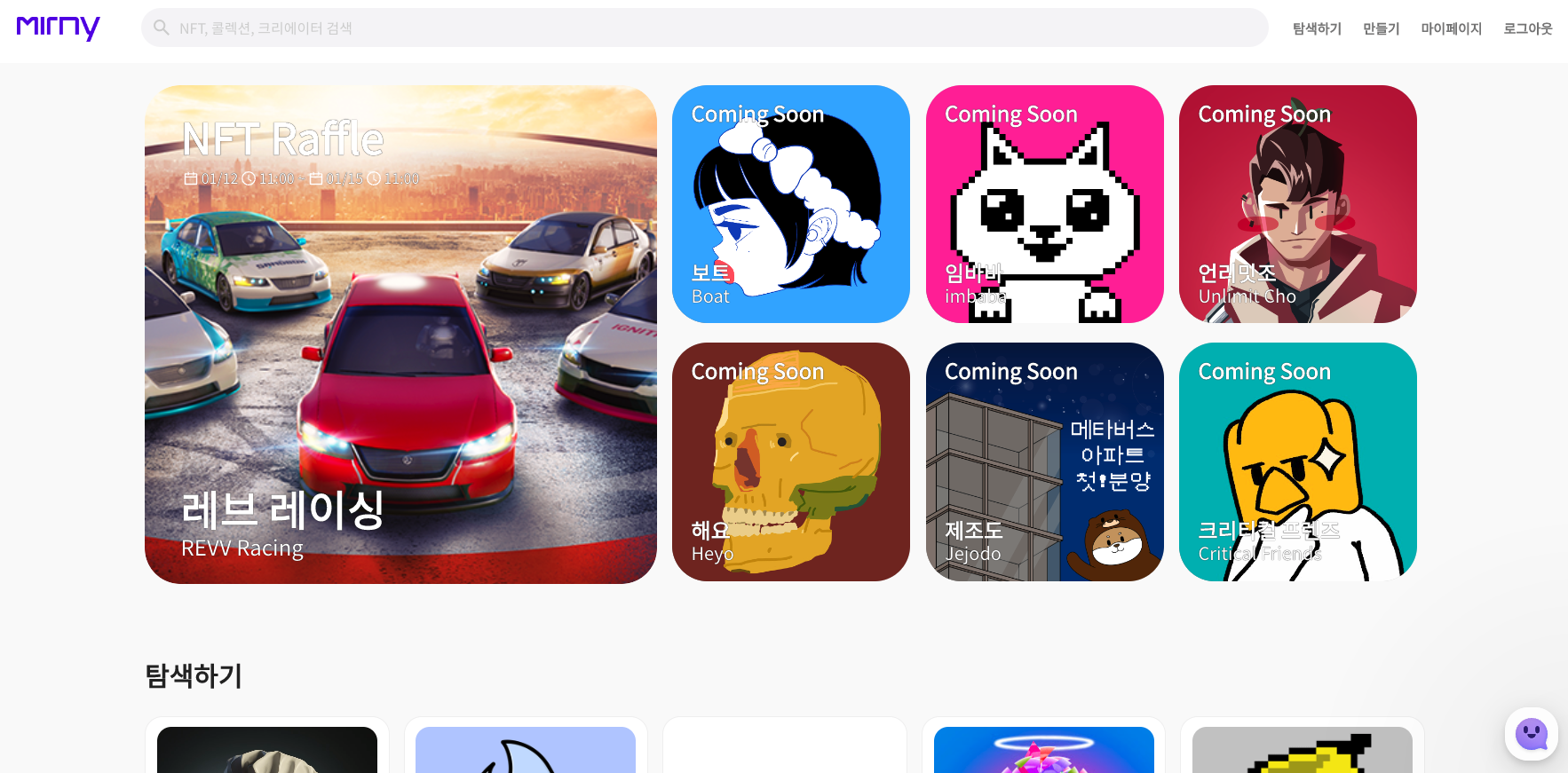The height and width of the screenshot is (773, 1568).
Task: Open the Boat collection card
Action: [790, 204]
